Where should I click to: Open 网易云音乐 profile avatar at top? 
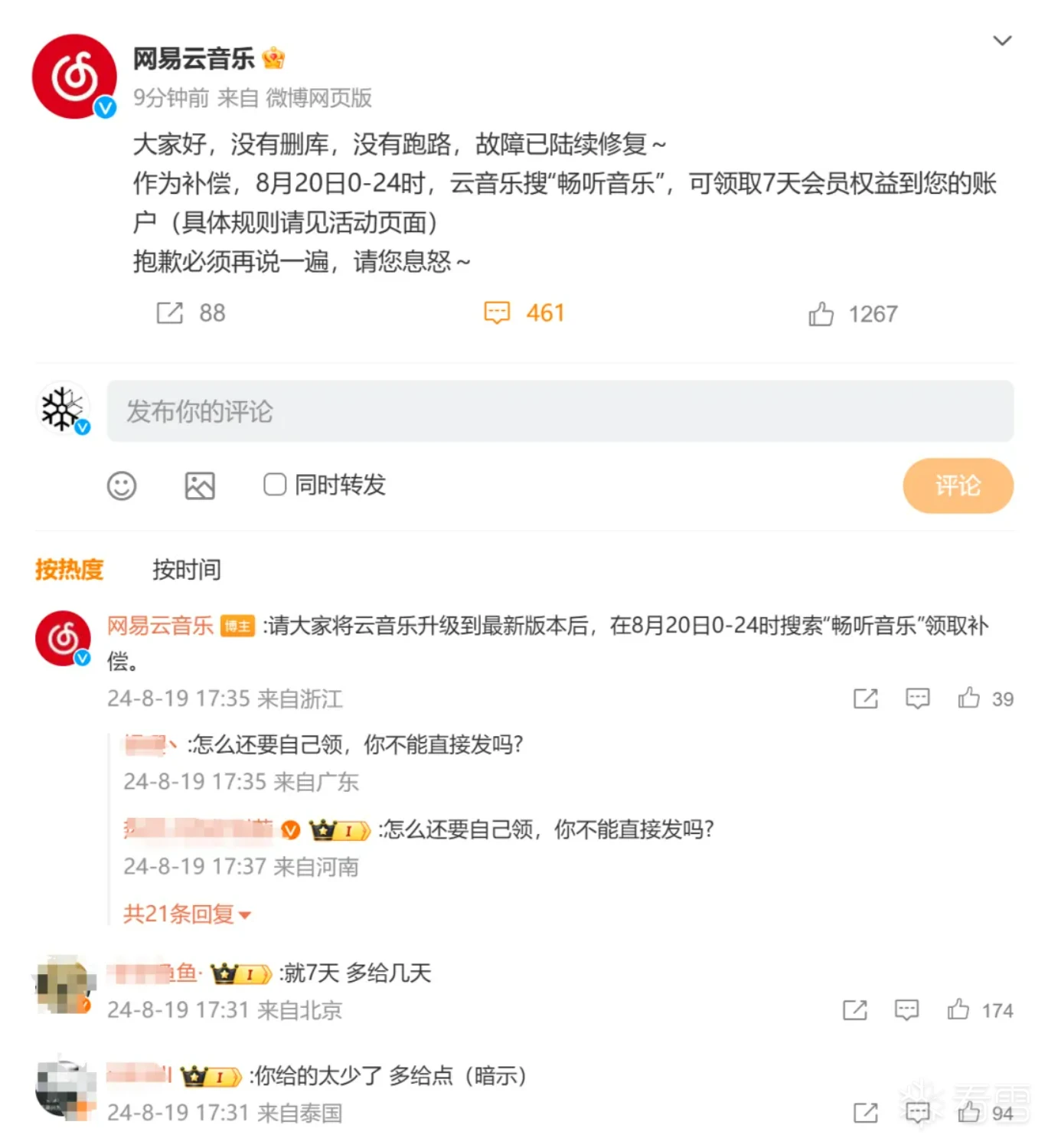click(74, 77)
